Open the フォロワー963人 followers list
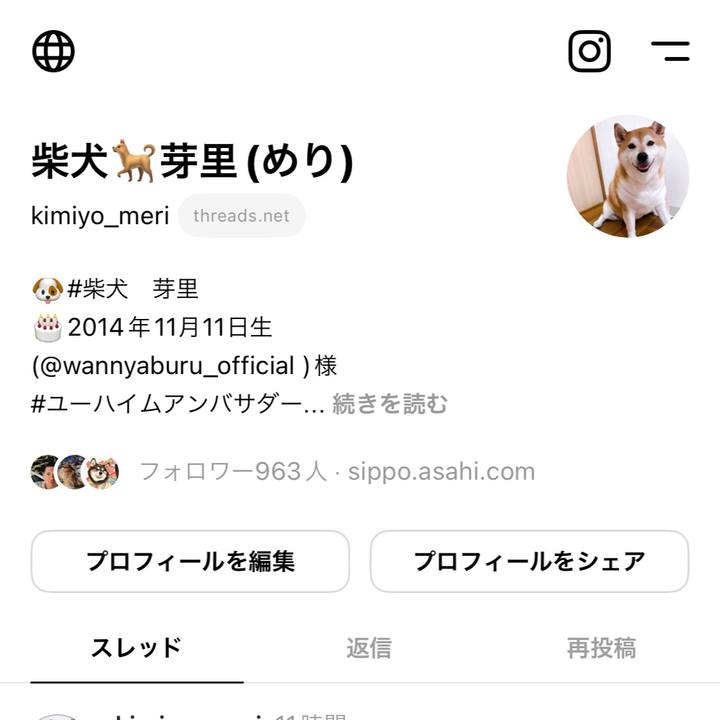The height and width of the screenshot is (720, 720). point(232,471)
